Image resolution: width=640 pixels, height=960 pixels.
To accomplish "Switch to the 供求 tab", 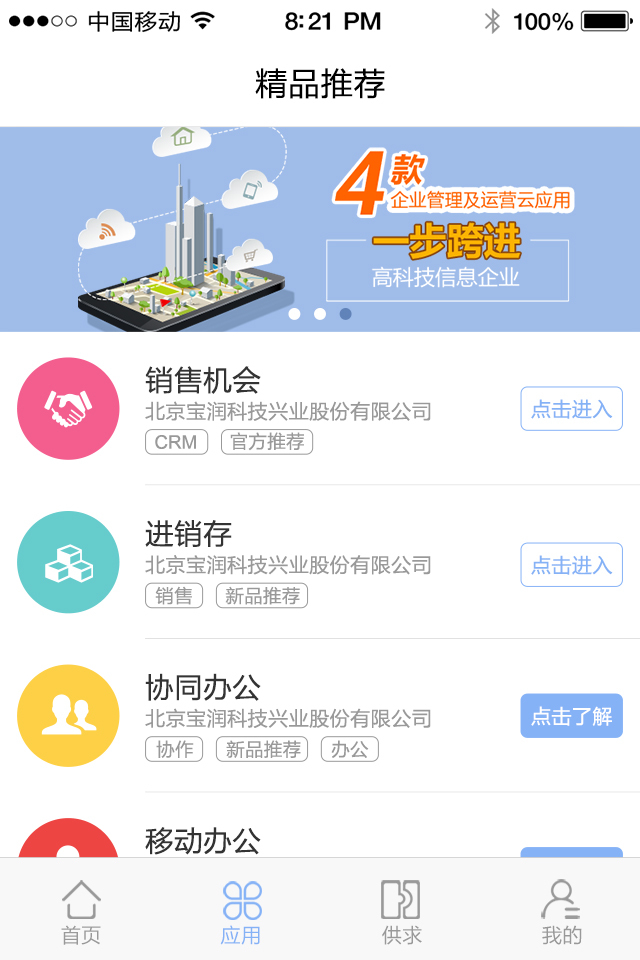I will (x=401, y=911).
